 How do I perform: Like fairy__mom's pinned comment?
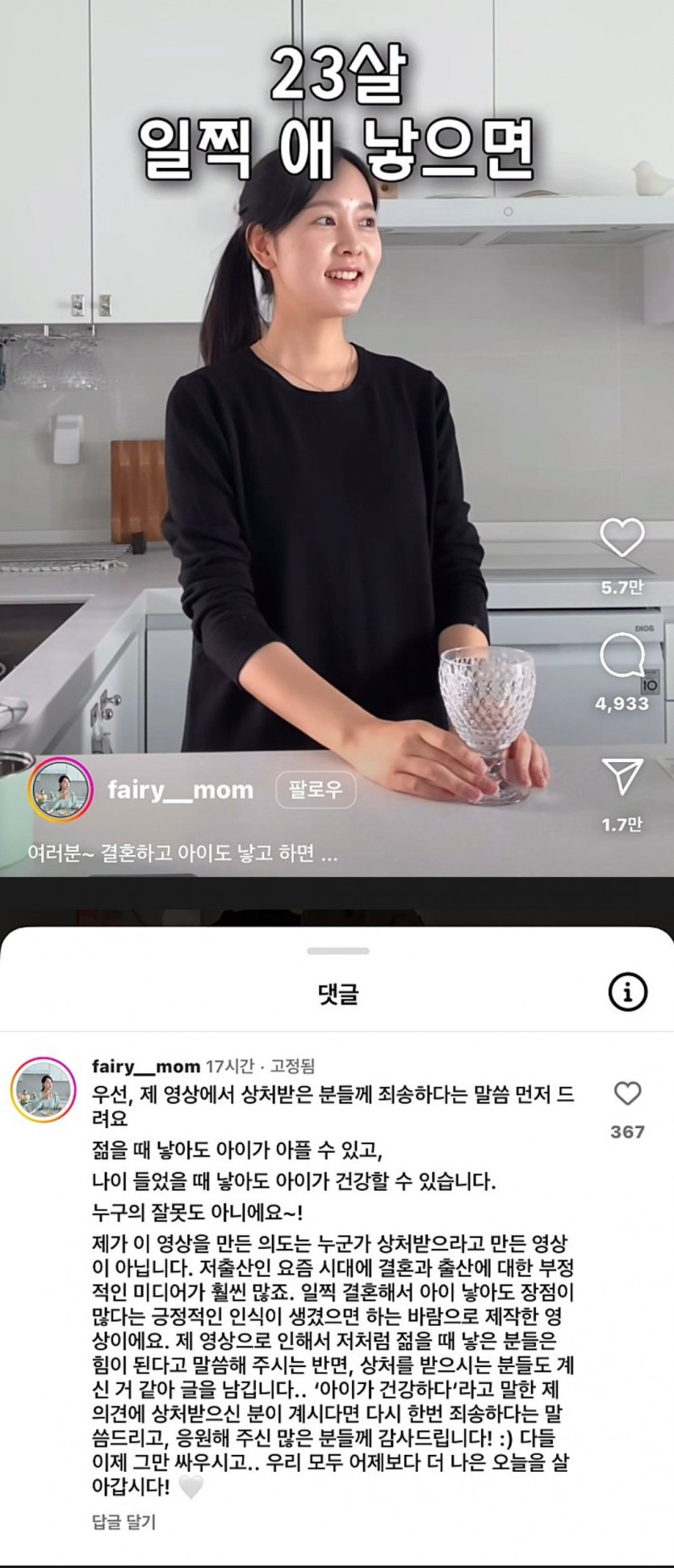[x=627, y=1093]
